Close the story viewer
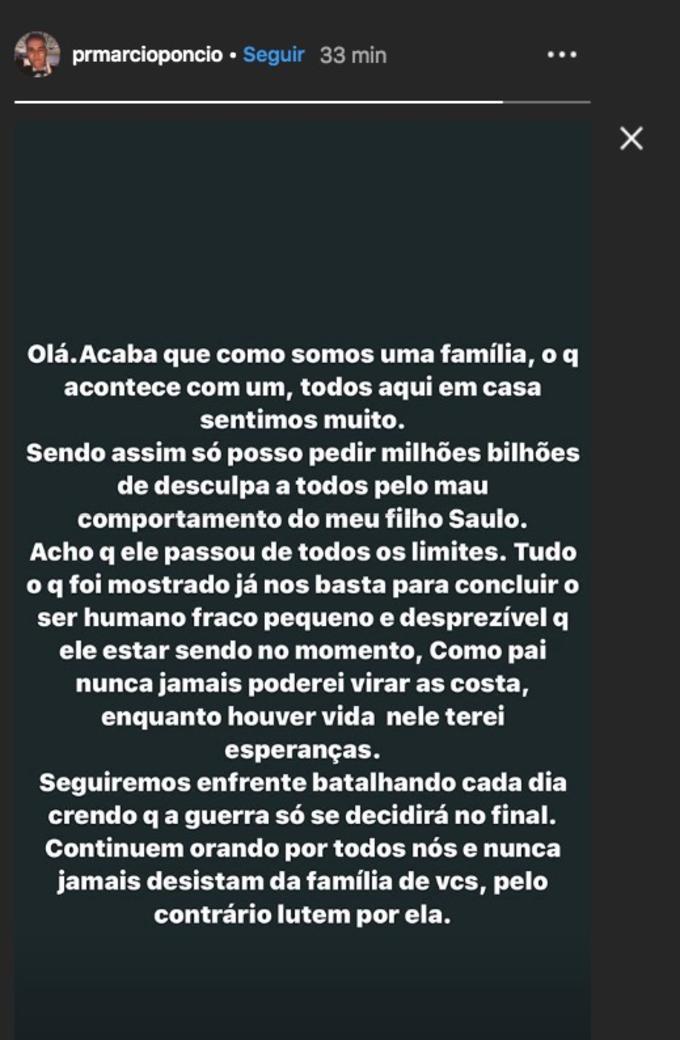Image resolution: width=680 pixels, height=1040 pixels. (631, 139)
